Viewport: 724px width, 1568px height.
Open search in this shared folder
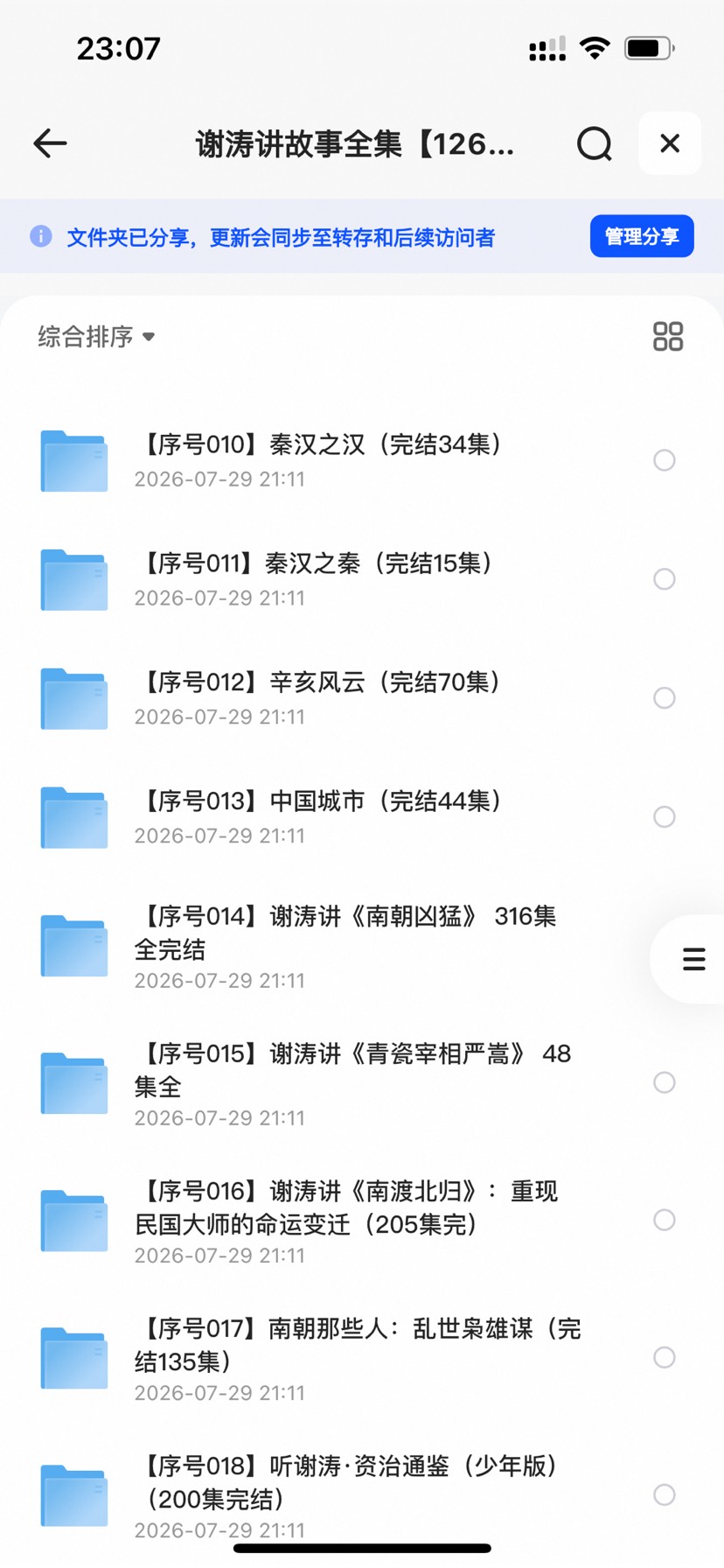595,143
